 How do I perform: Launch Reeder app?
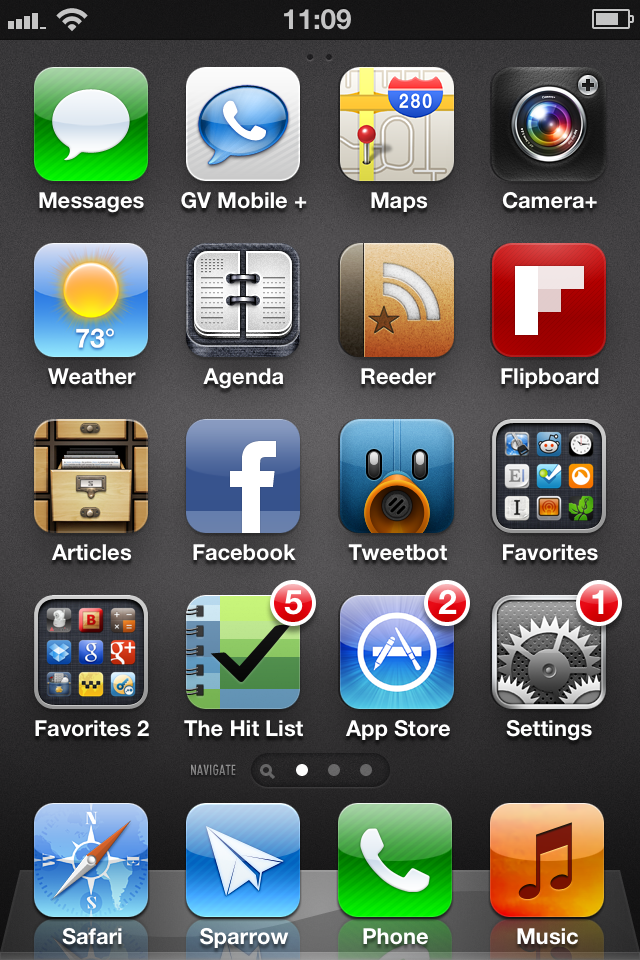tap(396, 300)
